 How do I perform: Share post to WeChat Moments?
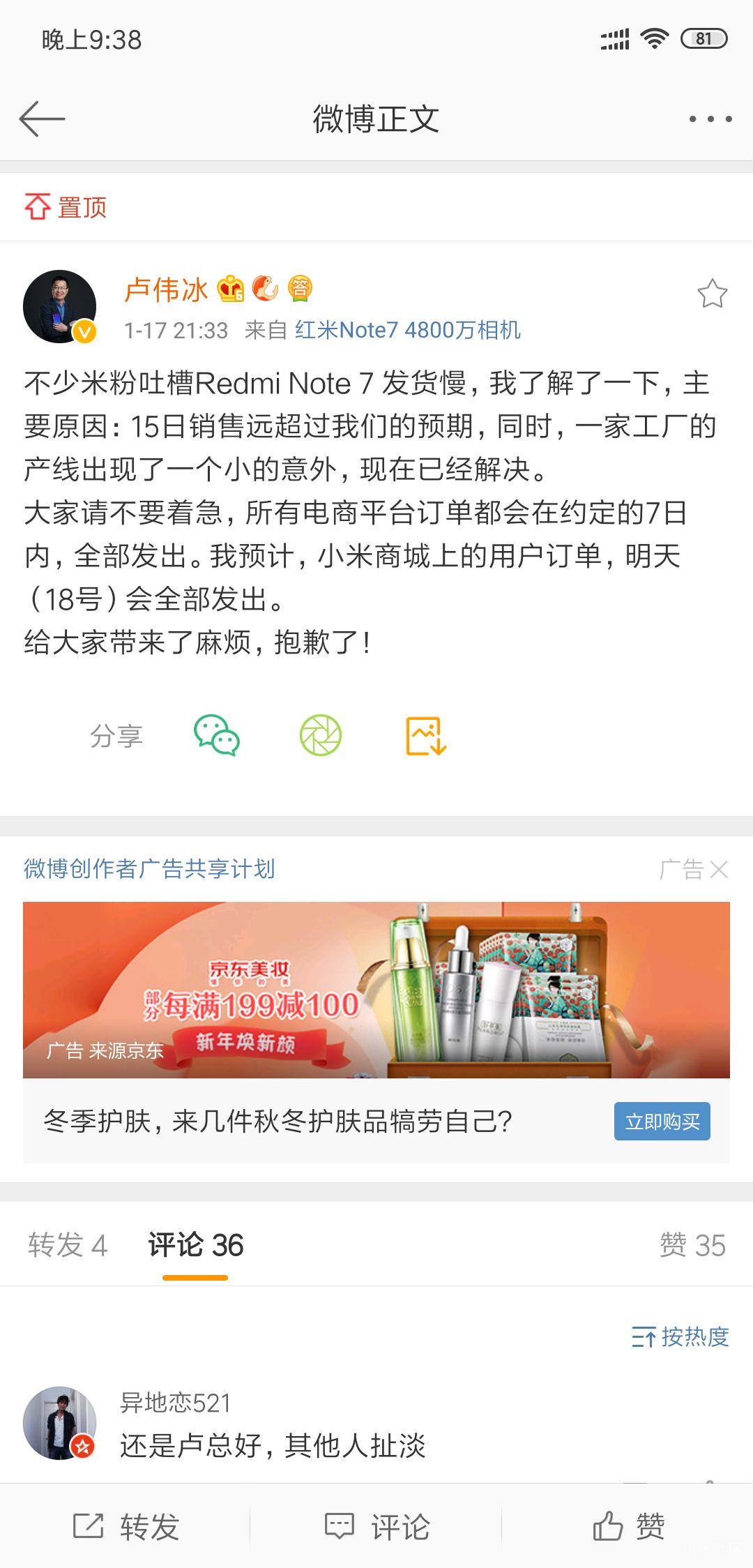[x=321, y=735]
